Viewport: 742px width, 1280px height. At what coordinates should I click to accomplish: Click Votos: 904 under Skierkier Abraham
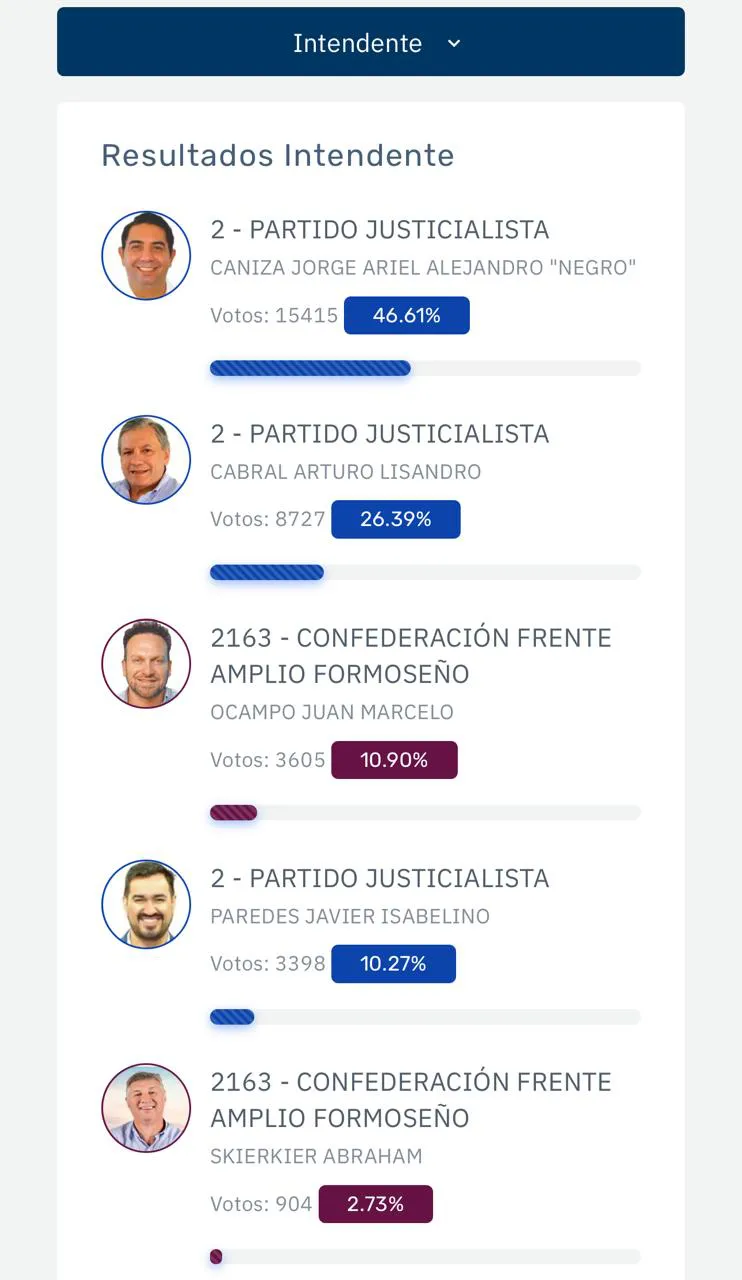coord(260,1204)
